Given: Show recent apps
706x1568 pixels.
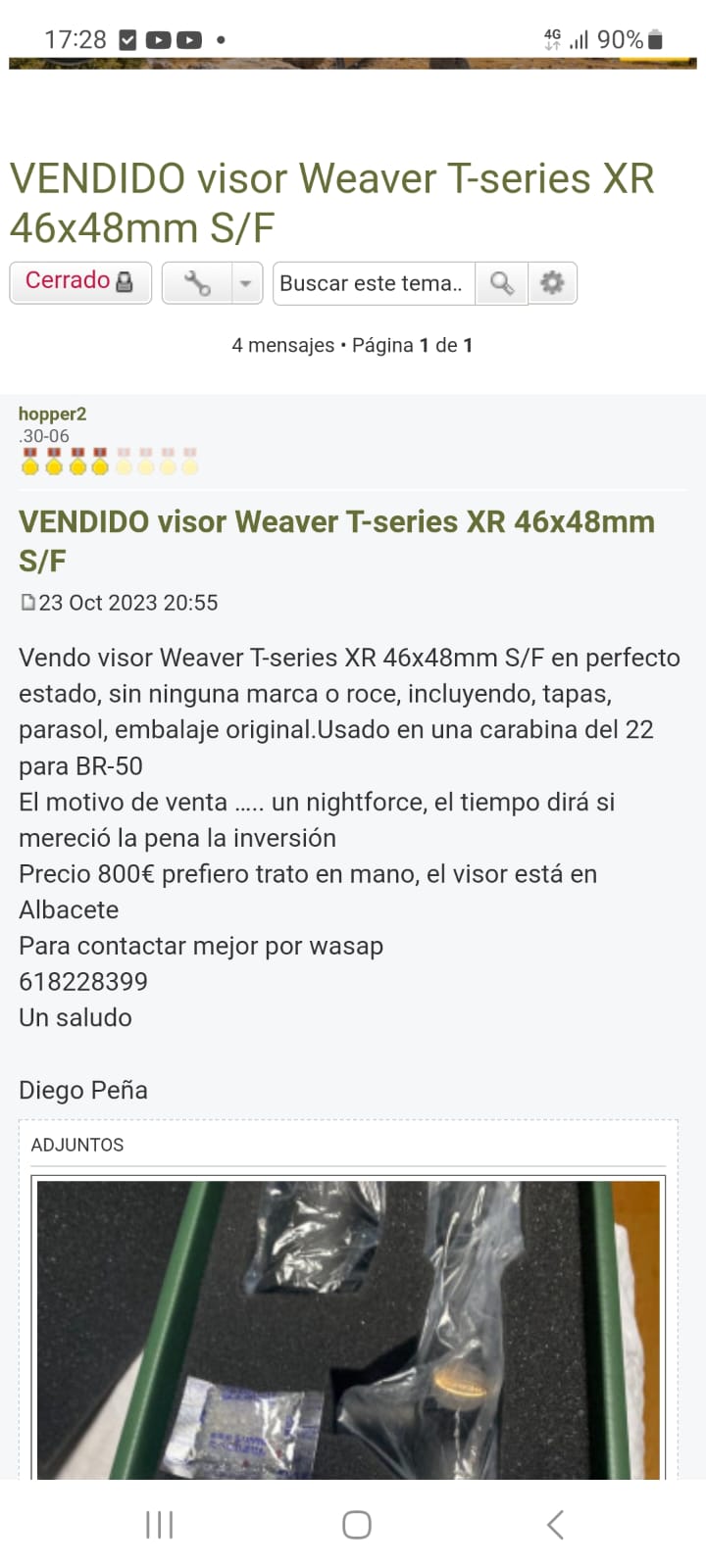Looking at the screenshot, I should [x=159, y=1525].
